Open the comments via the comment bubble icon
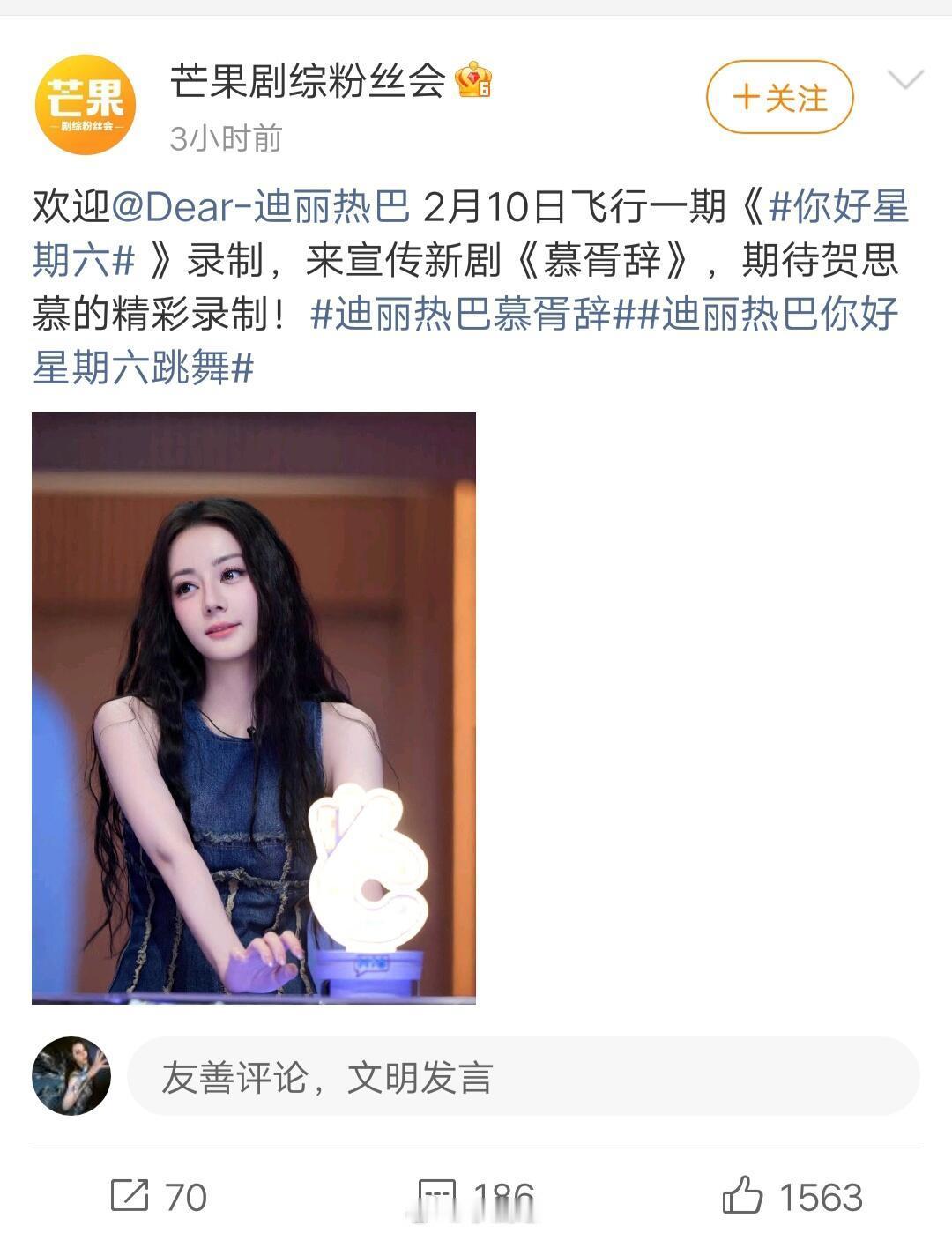 (438, 1196)
